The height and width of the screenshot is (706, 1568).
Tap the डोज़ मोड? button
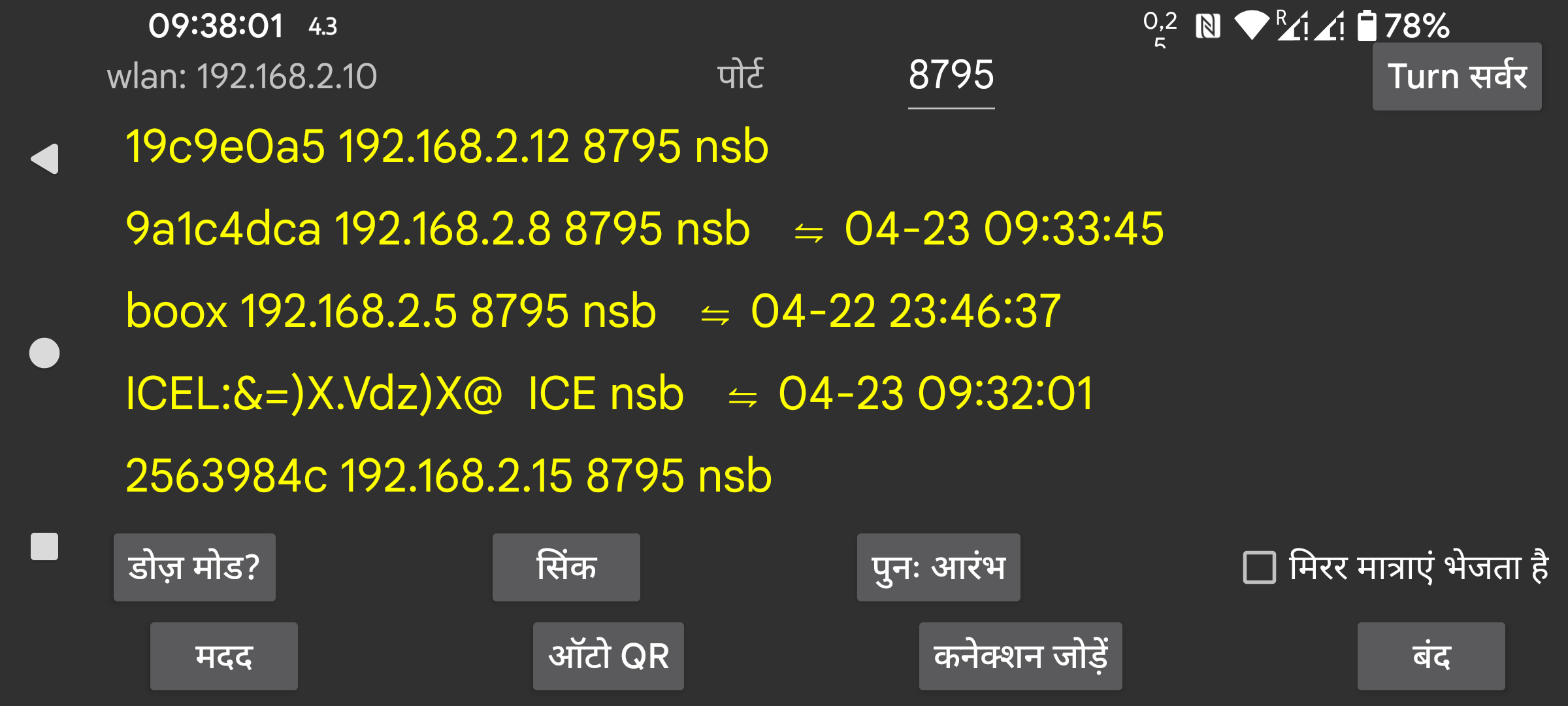194,567
